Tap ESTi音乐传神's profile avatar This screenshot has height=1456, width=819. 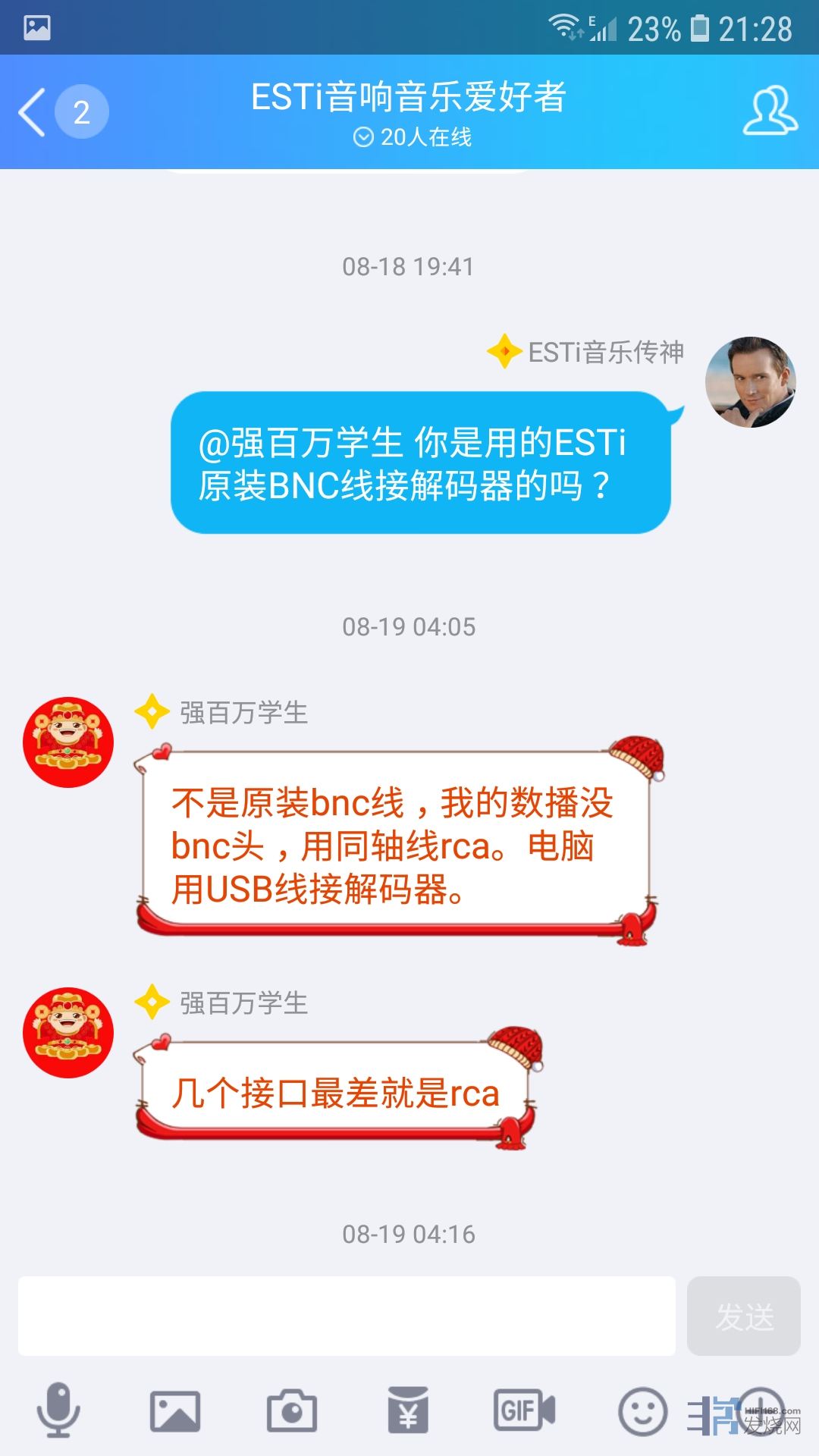750,382
